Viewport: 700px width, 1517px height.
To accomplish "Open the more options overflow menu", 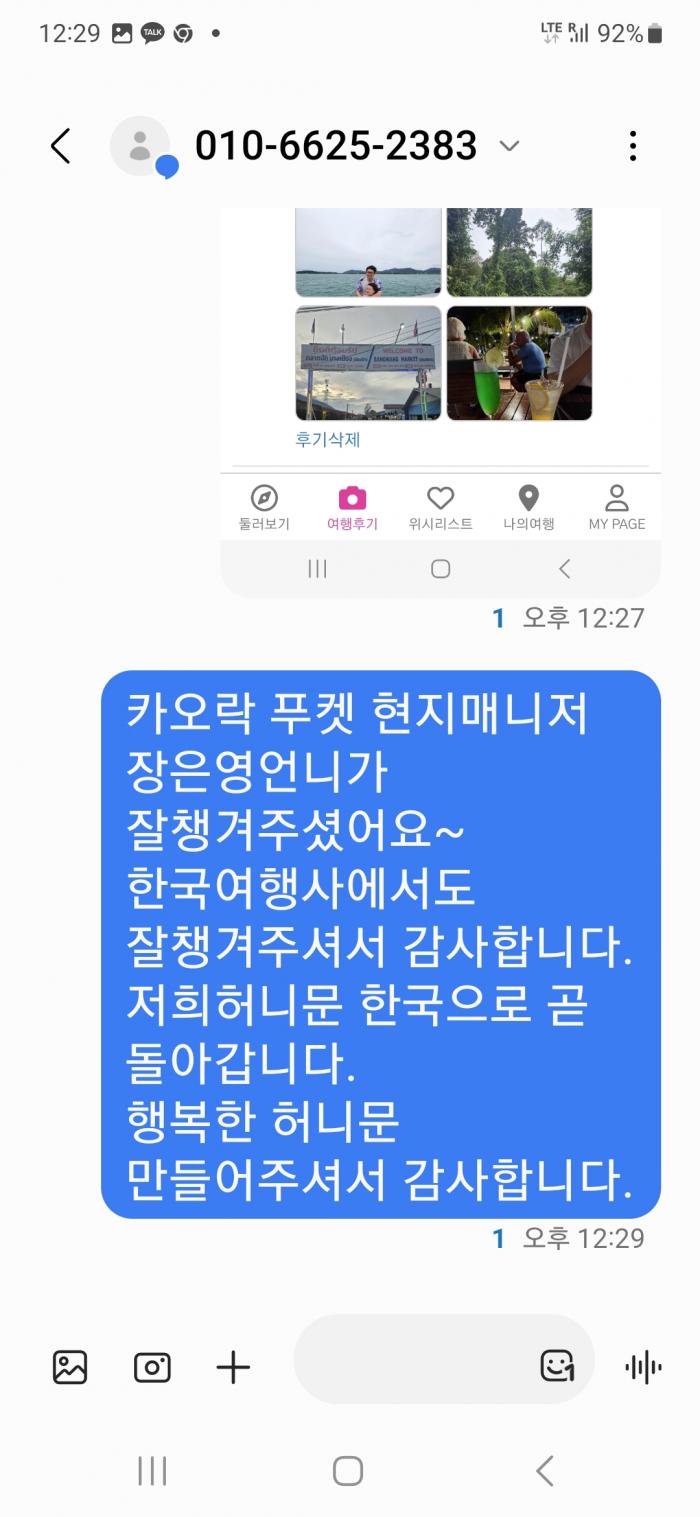I will tap(632, 146).
